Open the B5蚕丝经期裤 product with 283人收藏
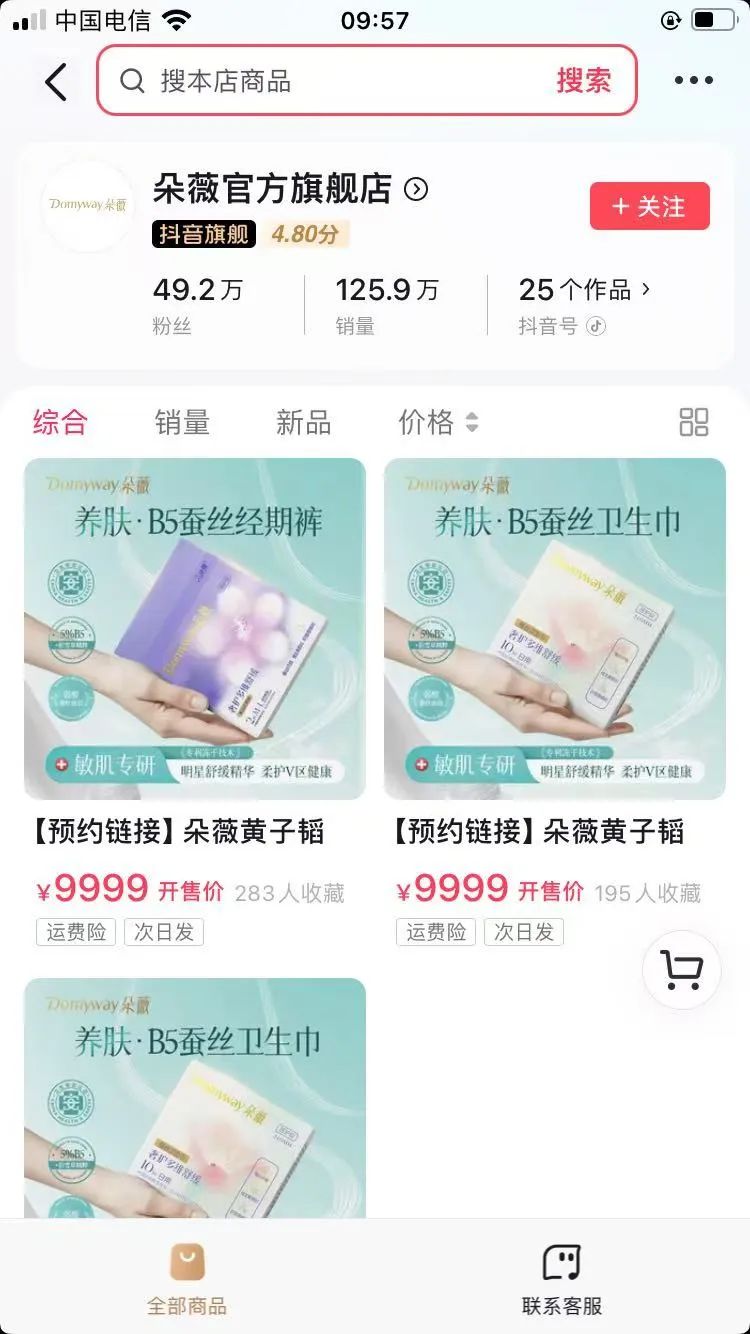The image size is (750, 1334). pos(194,630)
